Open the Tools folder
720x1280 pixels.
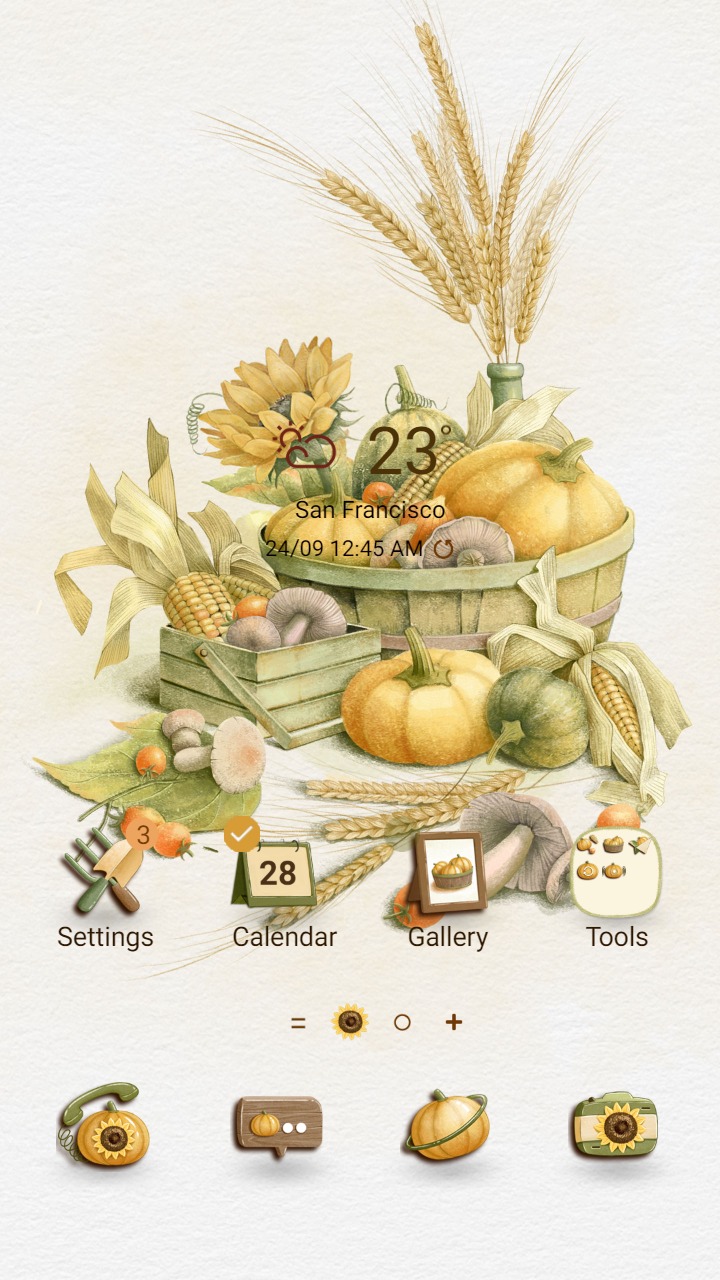tap(617, 870)
